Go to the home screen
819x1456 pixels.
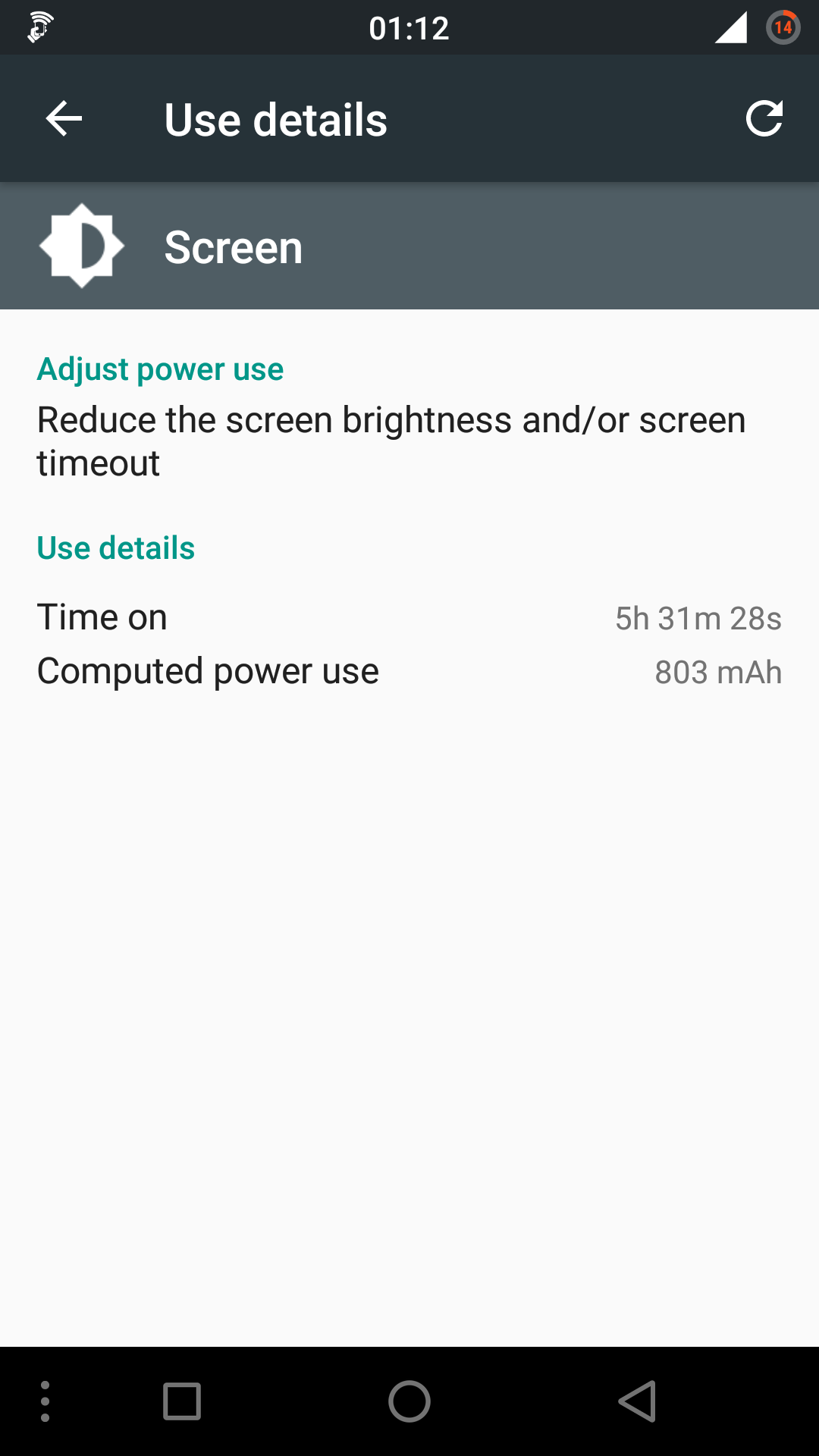(x=409, y=1401)
